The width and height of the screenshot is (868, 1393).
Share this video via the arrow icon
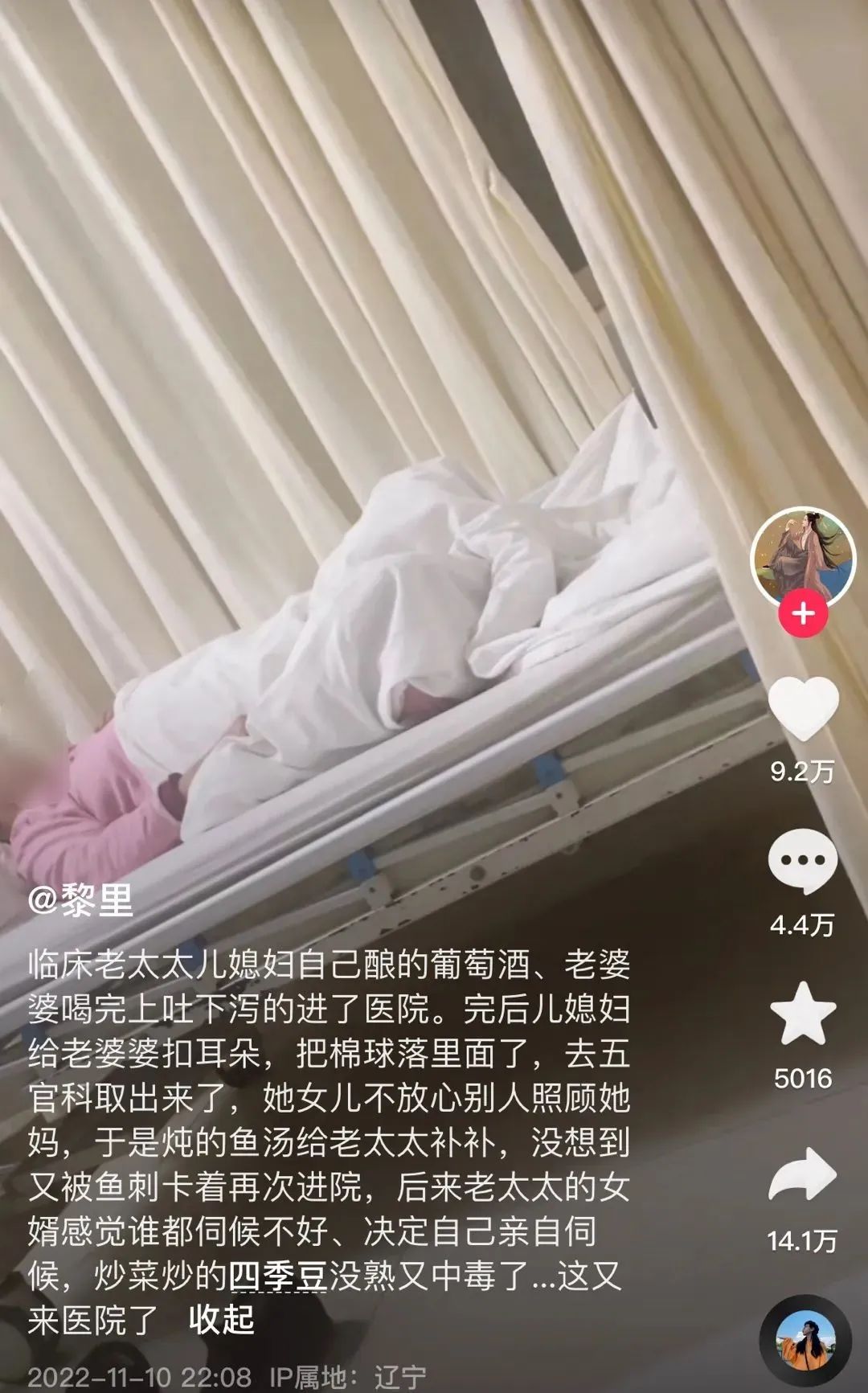point(803,1176)
